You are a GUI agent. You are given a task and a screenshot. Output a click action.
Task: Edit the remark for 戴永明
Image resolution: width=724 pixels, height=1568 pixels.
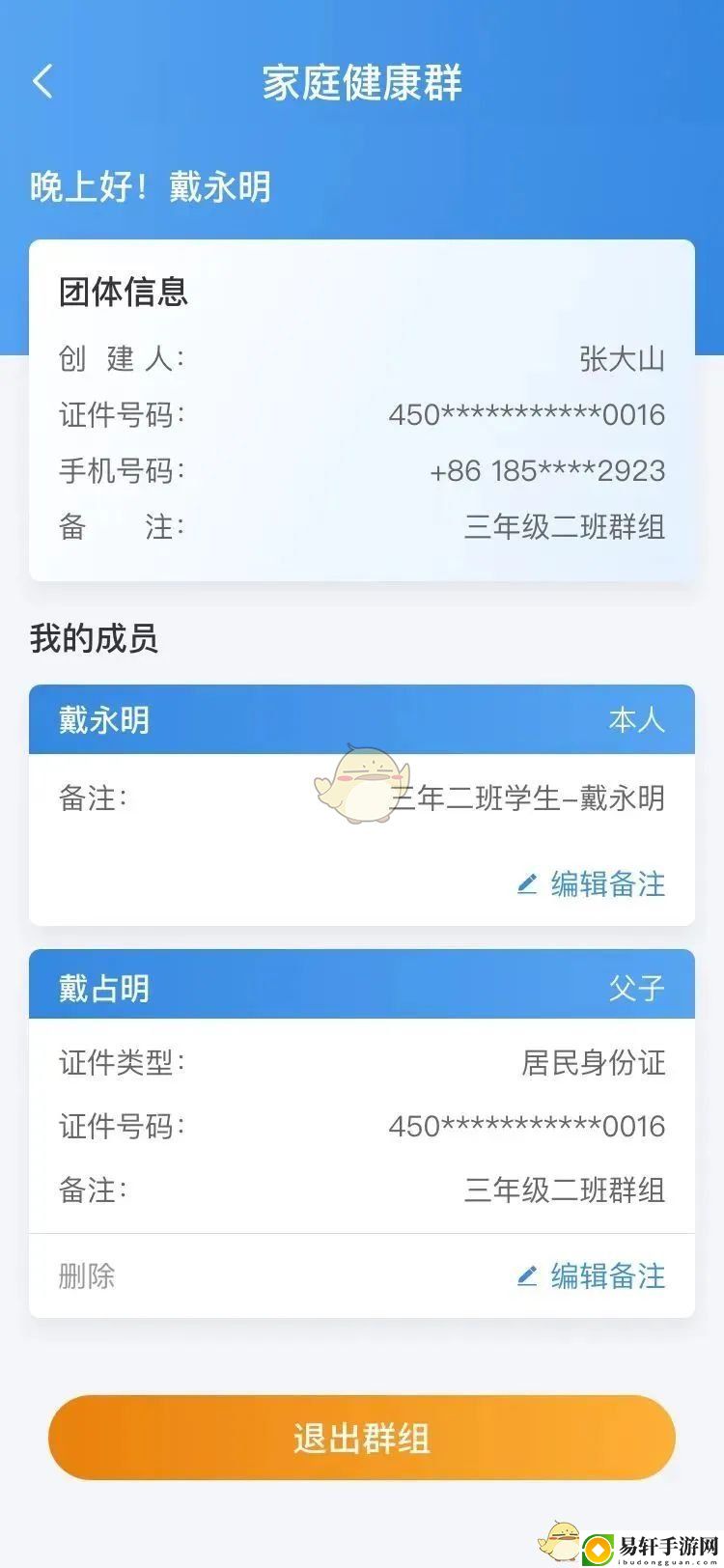(592, 883)
